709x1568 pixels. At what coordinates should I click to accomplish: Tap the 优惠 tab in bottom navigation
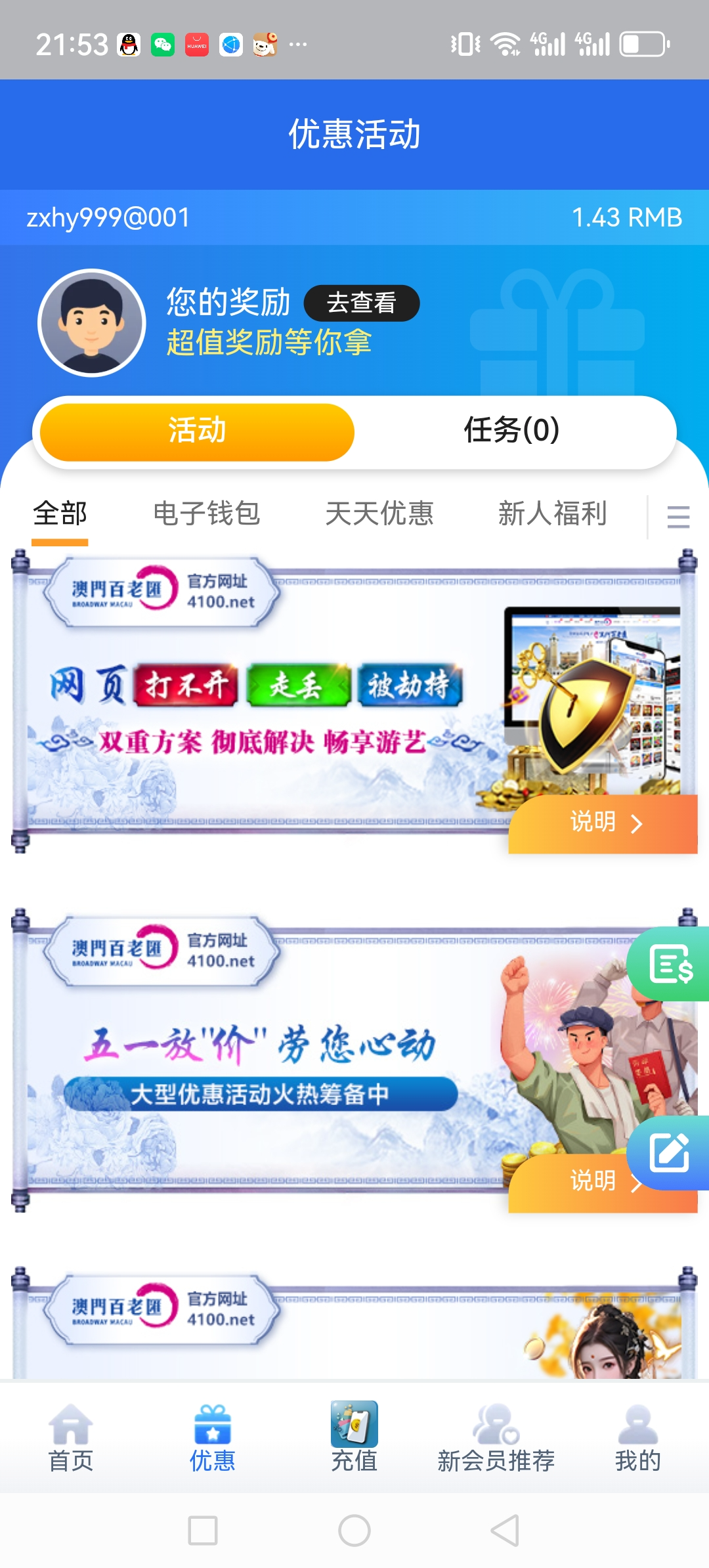pos(213,1439)
